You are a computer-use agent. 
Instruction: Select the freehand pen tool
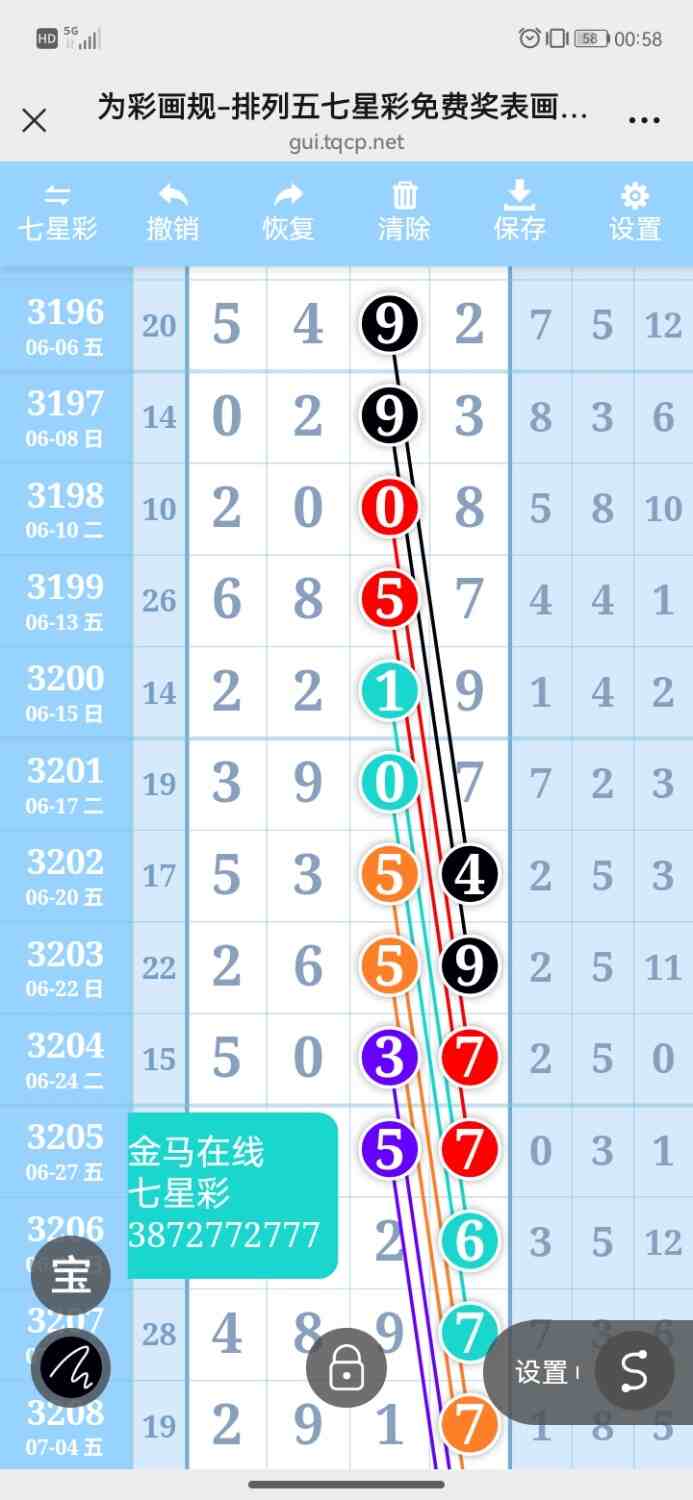pyautogui.click(x=70, y=1368)
